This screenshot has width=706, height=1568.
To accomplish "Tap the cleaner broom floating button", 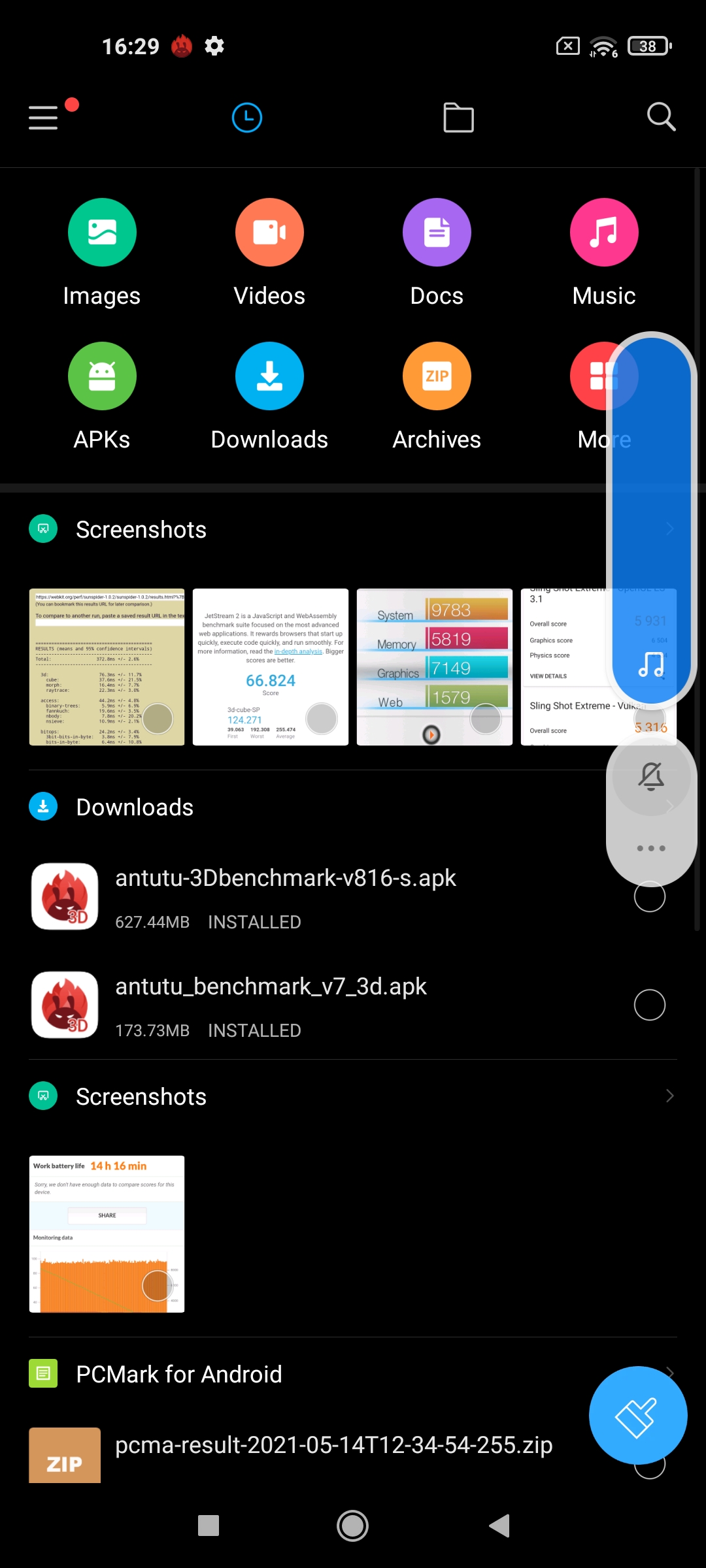I will pos(638,1415).
